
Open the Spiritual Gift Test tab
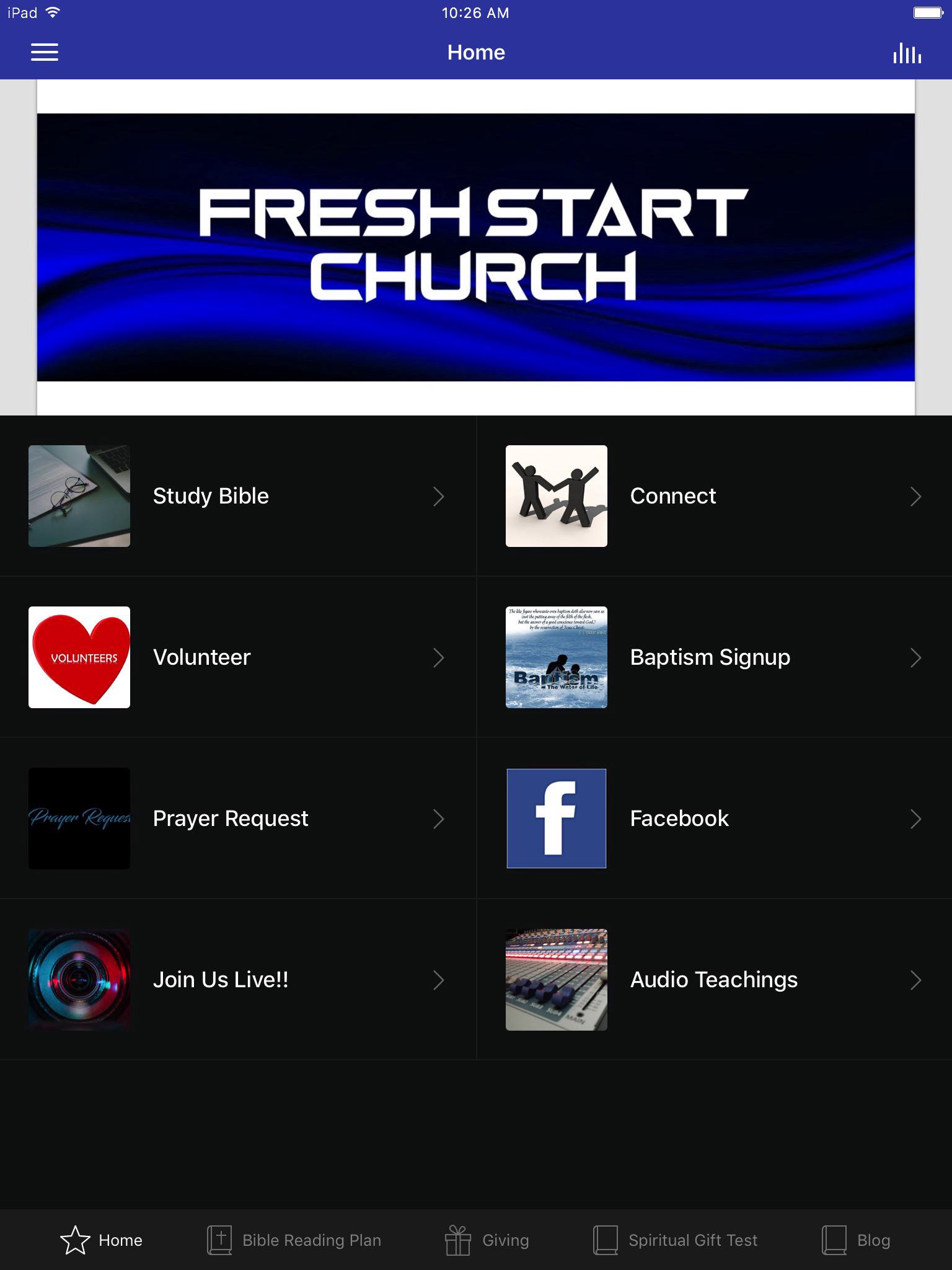click(x=676, y=1240)
